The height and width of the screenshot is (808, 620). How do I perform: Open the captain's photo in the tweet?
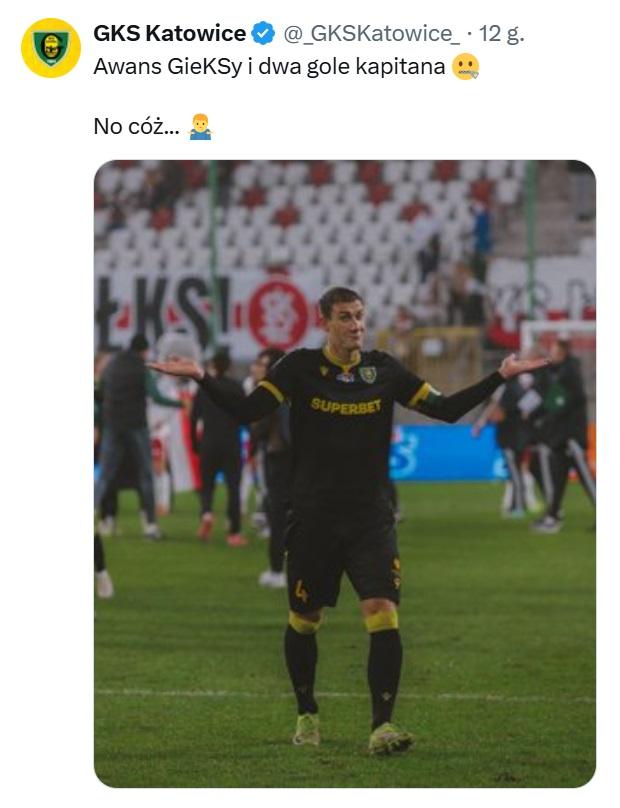click(x=344, y=473)
